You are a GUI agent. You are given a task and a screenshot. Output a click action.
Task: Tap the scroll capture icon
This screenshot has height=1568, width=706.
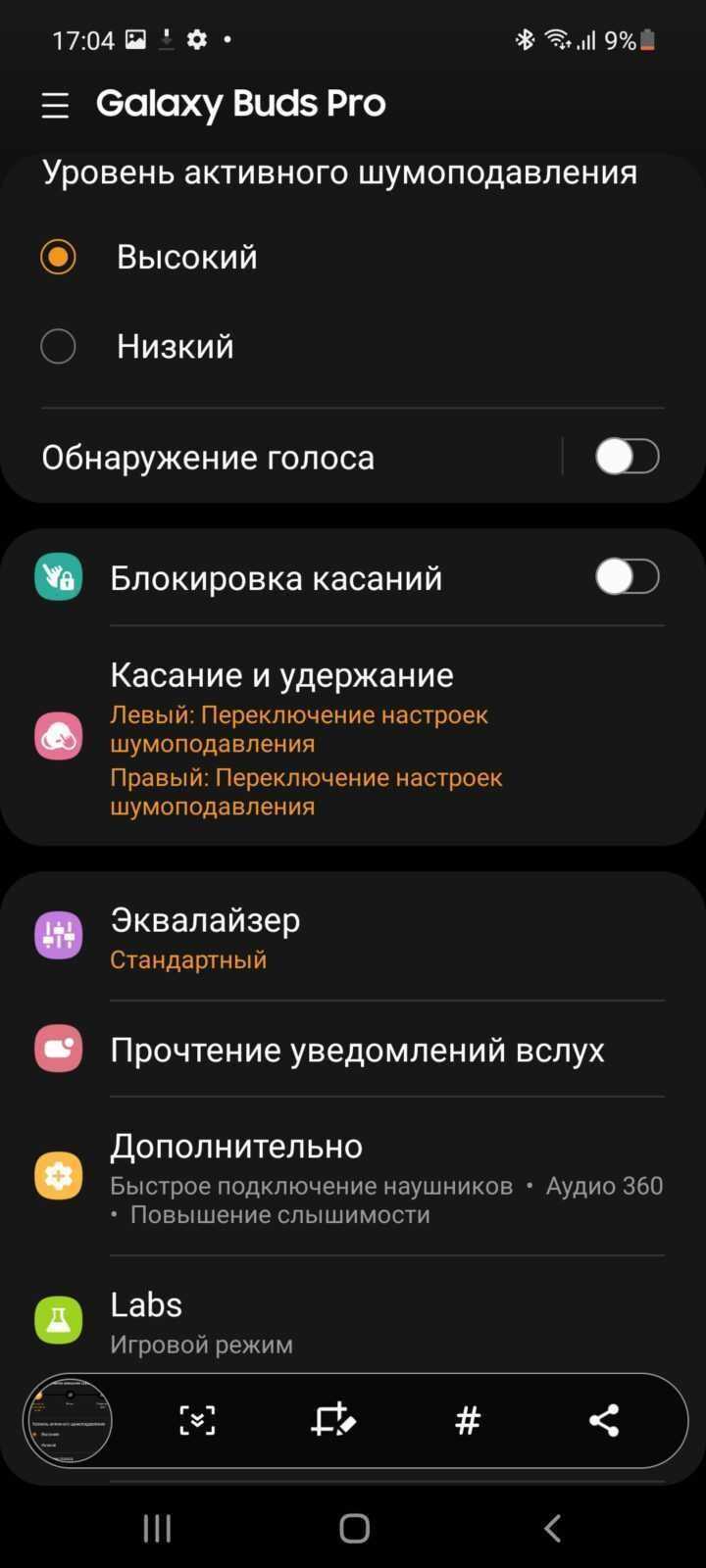coord(197,1420)
